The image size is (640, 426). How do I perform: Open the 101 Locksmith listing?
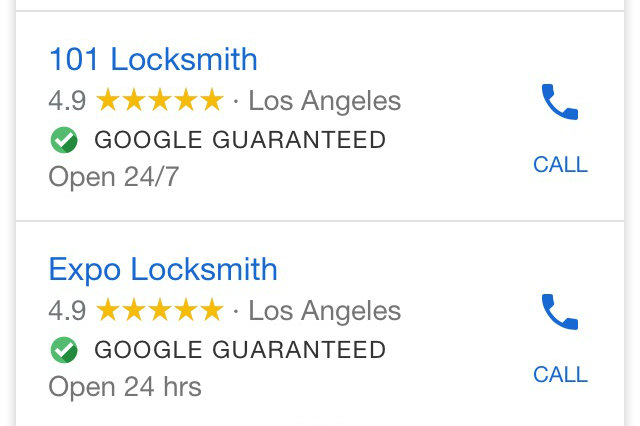tap(153, 60)
